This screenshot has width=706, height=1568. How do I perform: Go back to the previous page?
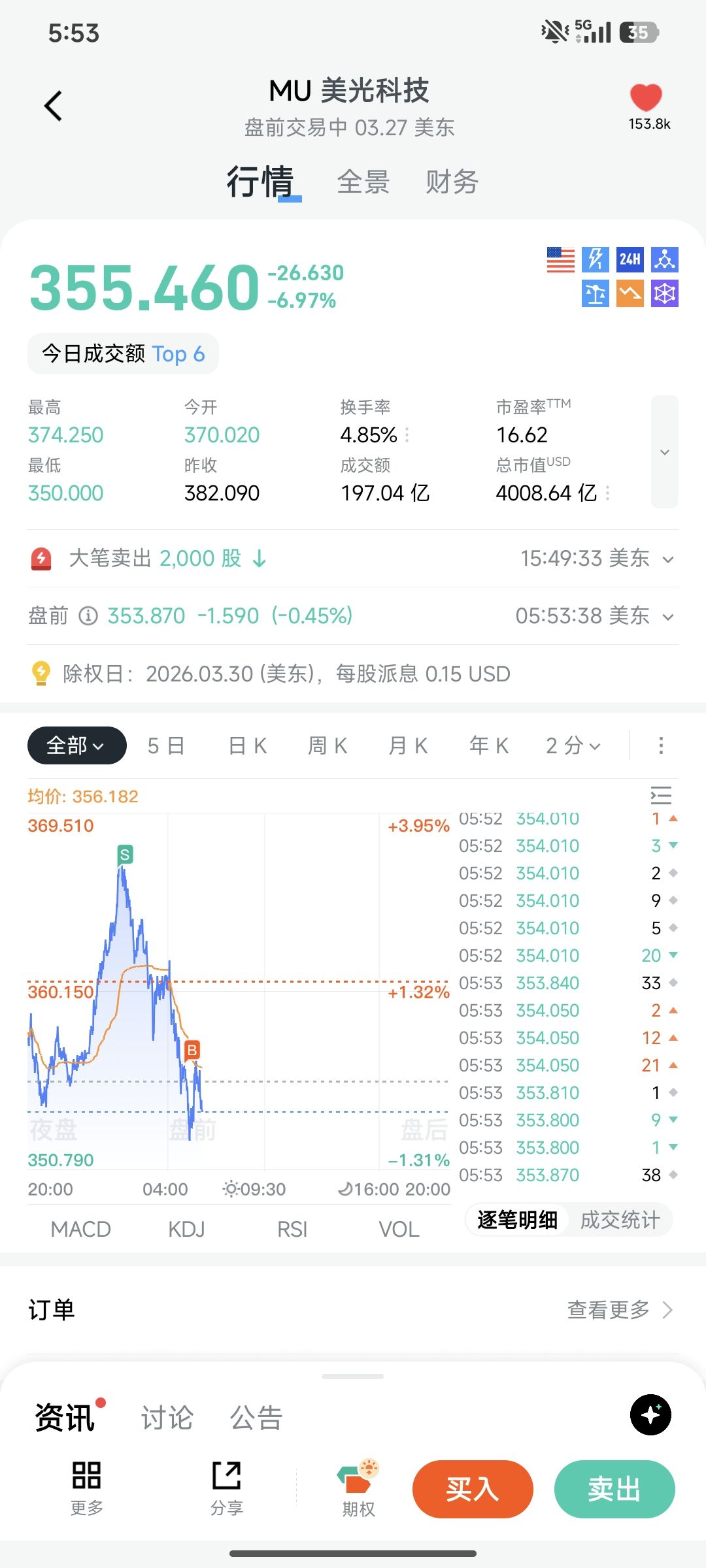(x=54, y=106)
